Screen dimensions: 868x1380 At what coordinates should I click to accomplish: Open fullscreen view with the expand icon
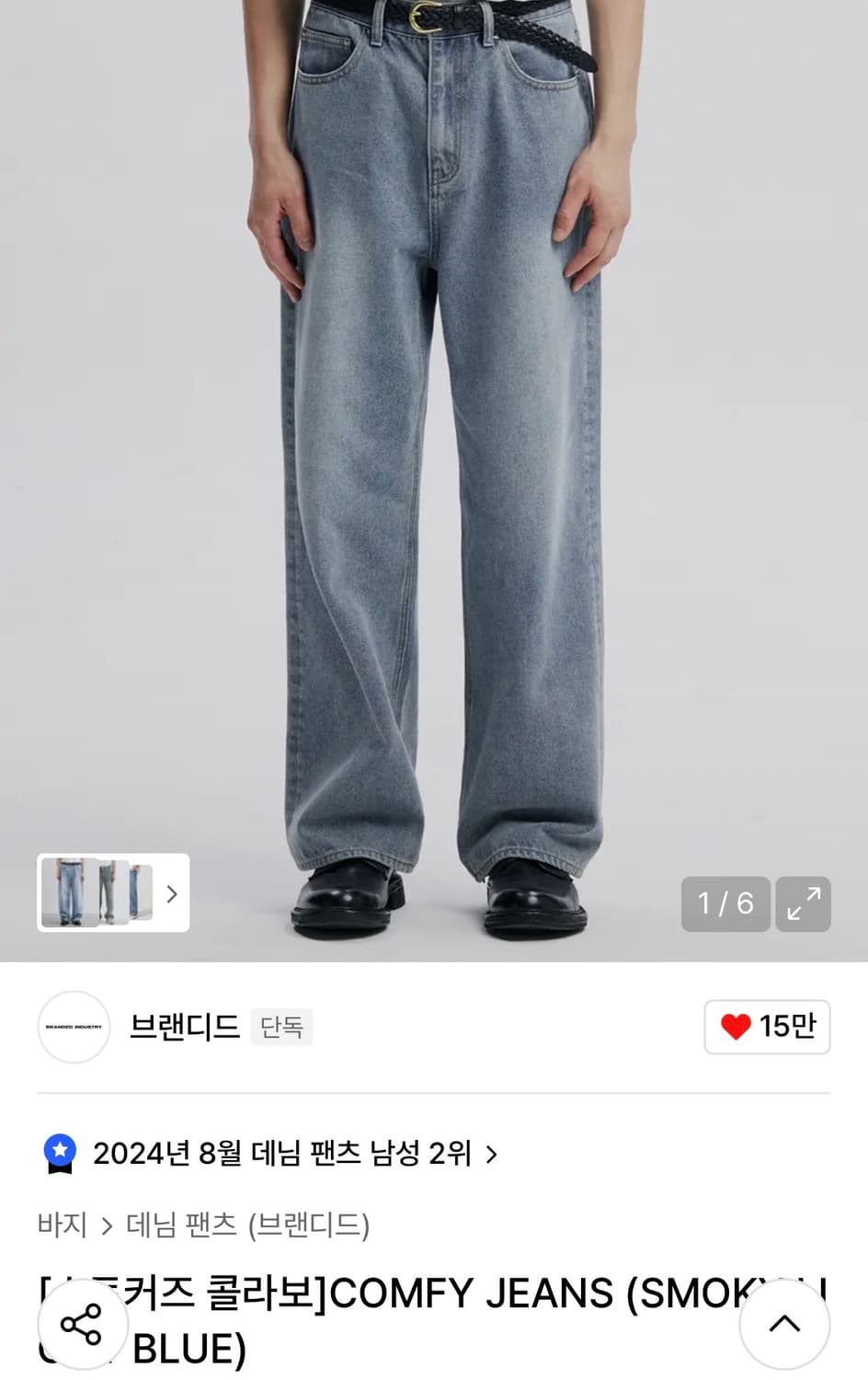click(x=803, y=904)
